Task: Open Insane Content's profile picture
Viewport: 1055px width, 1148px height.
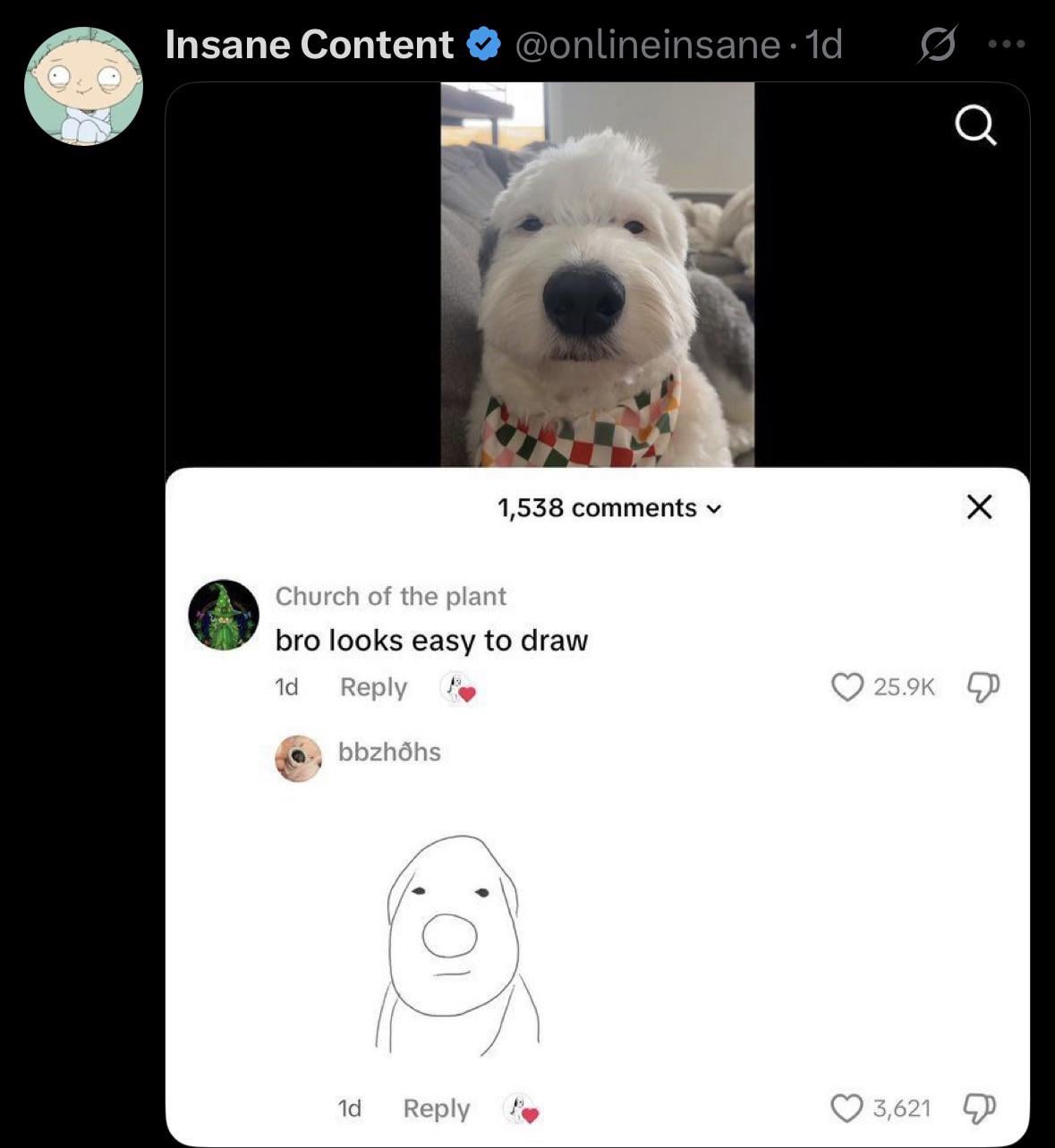Action: click(83, 87)
